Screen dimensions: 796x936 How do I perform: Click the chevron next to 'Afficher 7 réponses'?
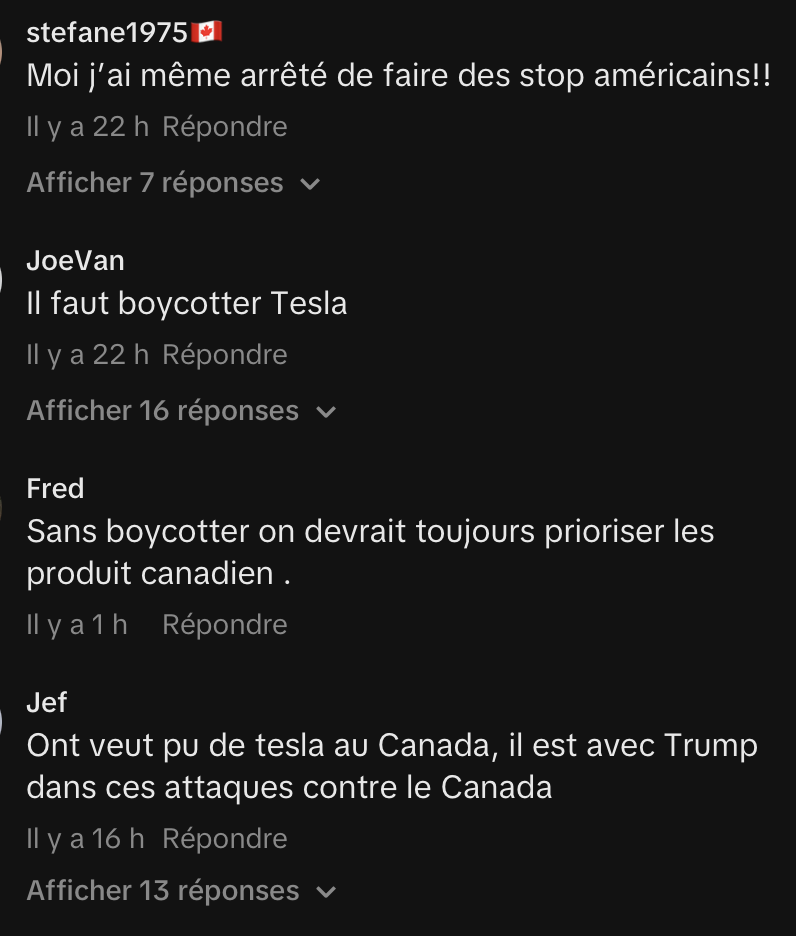(310, 184)
